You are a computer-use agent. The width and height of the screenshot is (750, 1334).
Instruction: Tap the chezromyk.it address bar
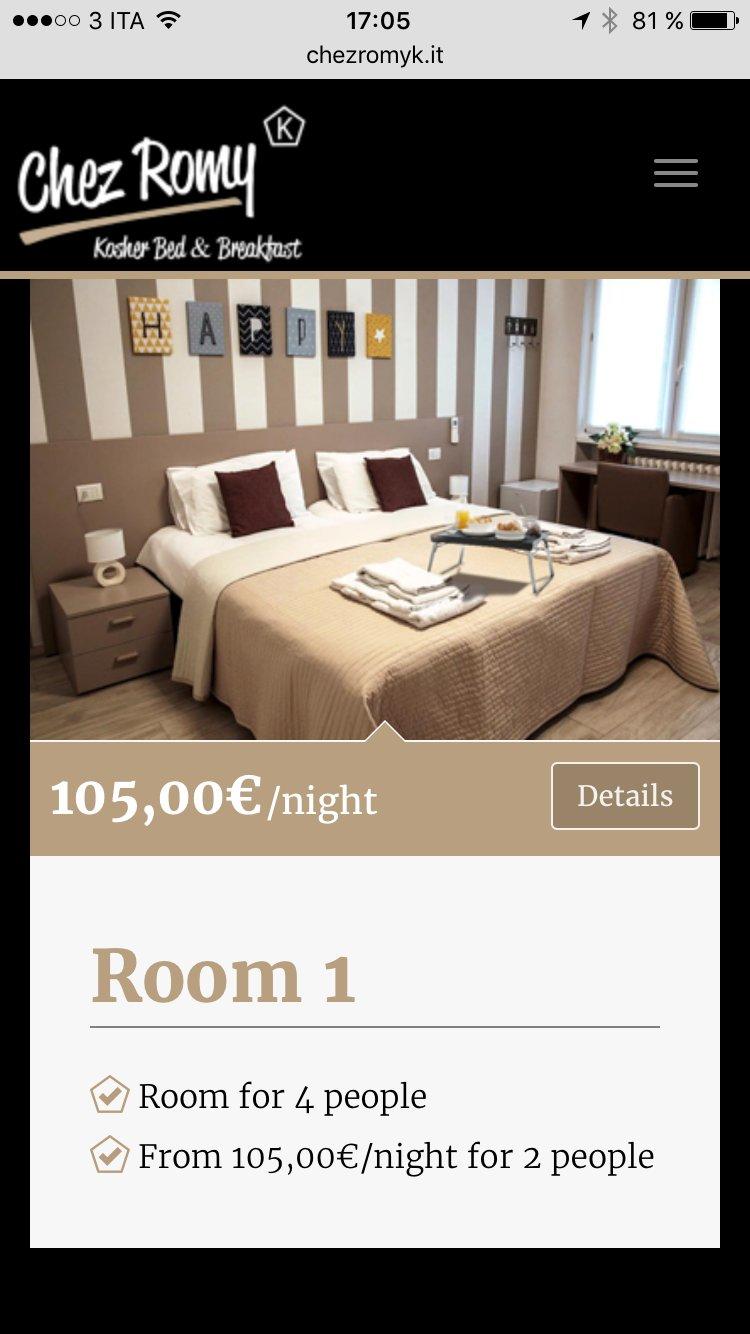pos(375,56)
